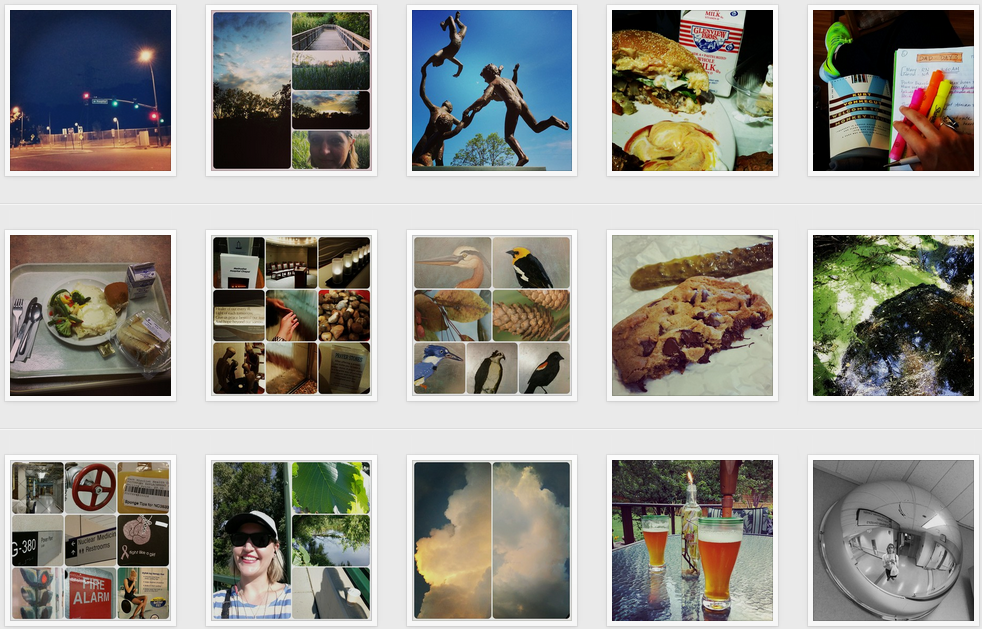982x629 pixels.
Task: Open the cafeteria tray meal photo
Action: tap(91, 316)
